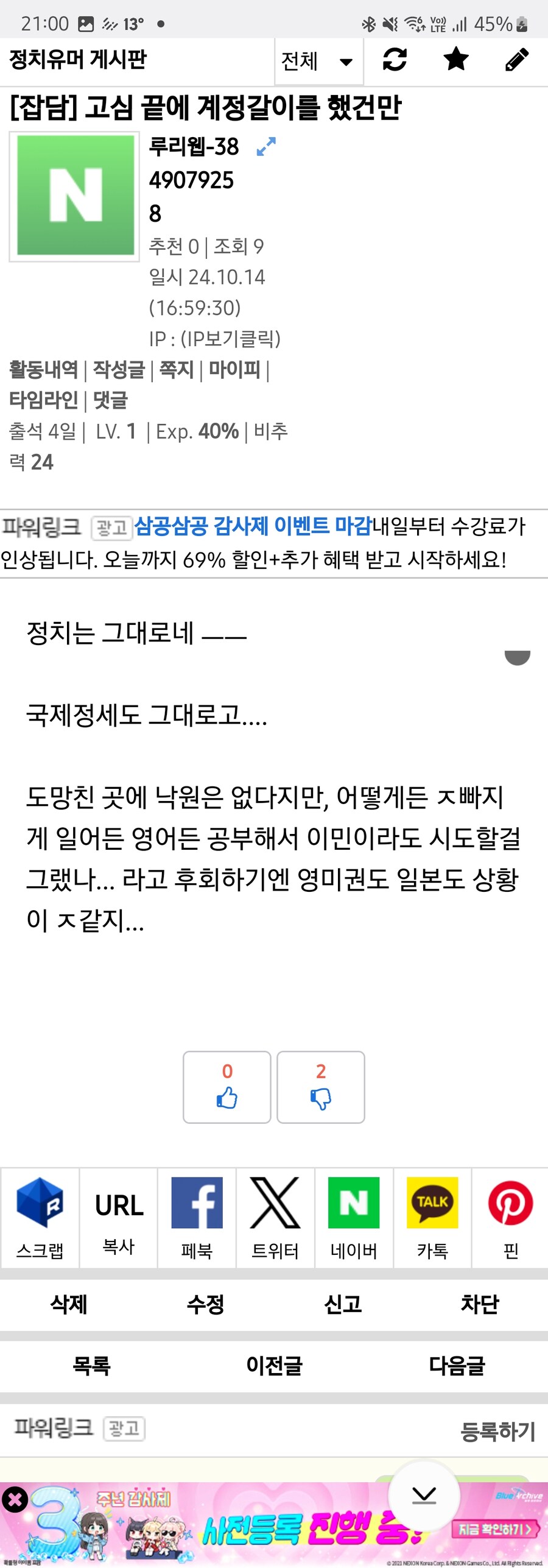548x1568 pixels.
Task: Pin the post to Pinterest
Action: [x=511, y=1203]
